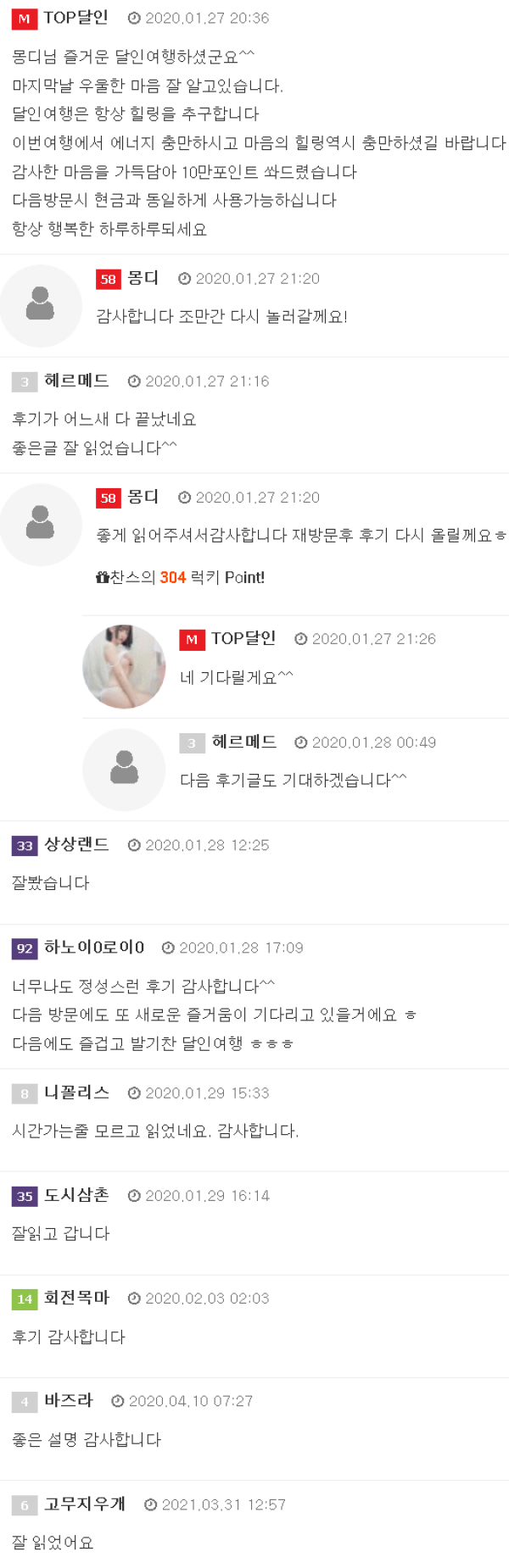Open commenter 회전목마's profile

[x=76, y=1297]
